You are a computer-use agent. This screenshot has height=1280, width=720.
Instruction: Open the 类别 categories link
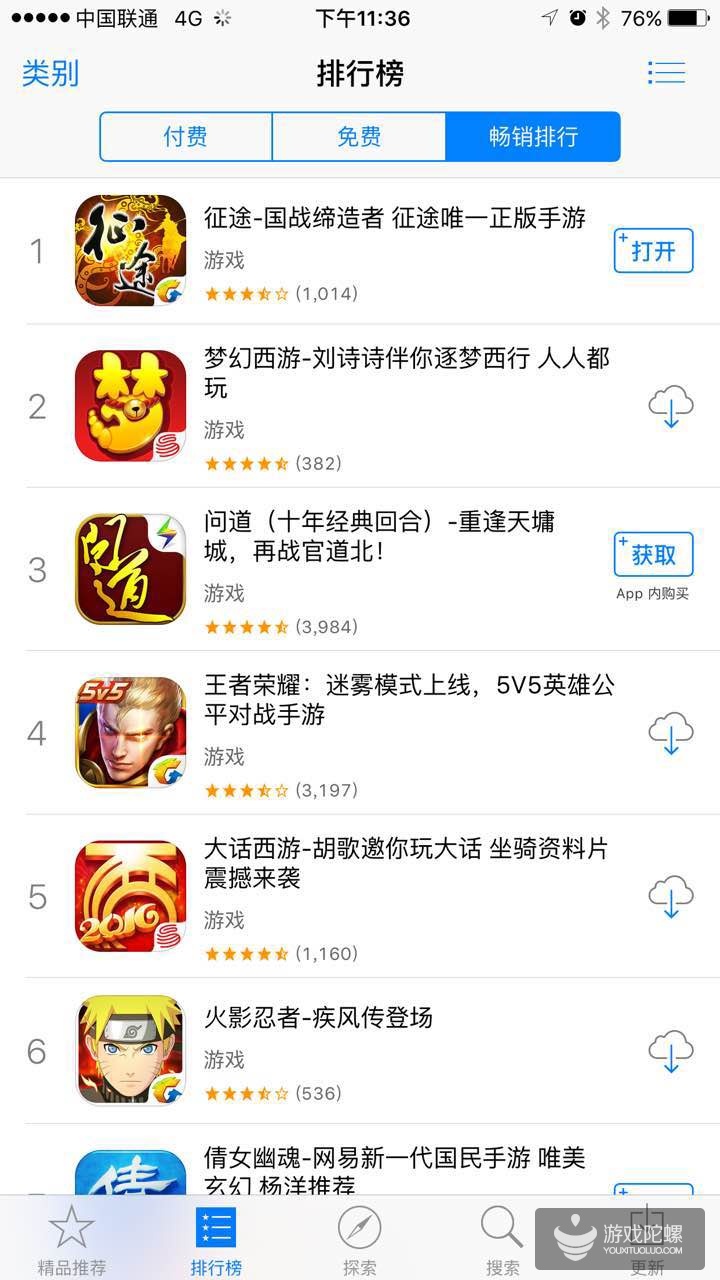50,73
